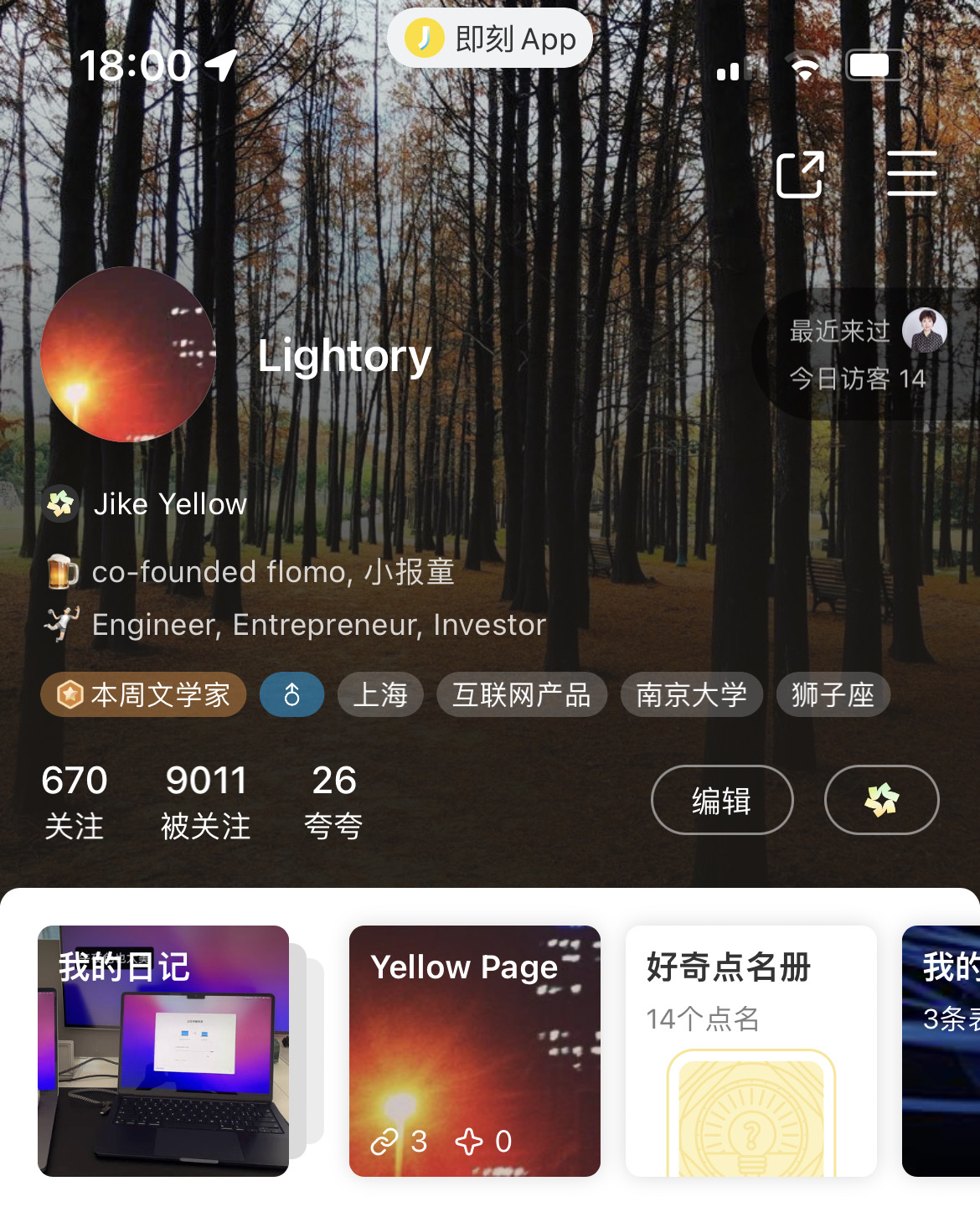Viewport: 980px width, 1212px height.
Task: Select the 南京大学 chip
Action: [692, 694]
